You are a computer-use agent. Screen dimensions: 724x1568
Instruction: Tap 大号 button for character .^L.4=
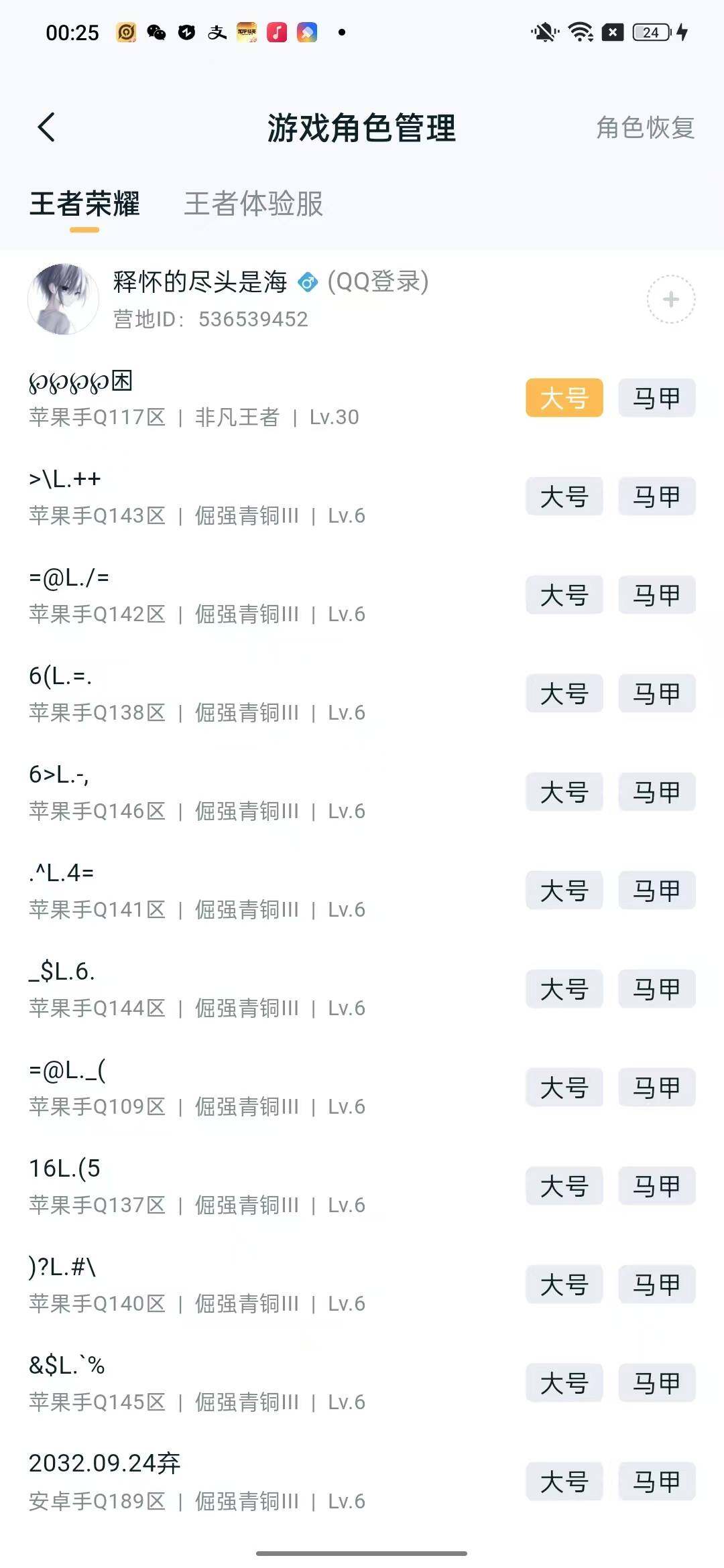tap(564, 891)
